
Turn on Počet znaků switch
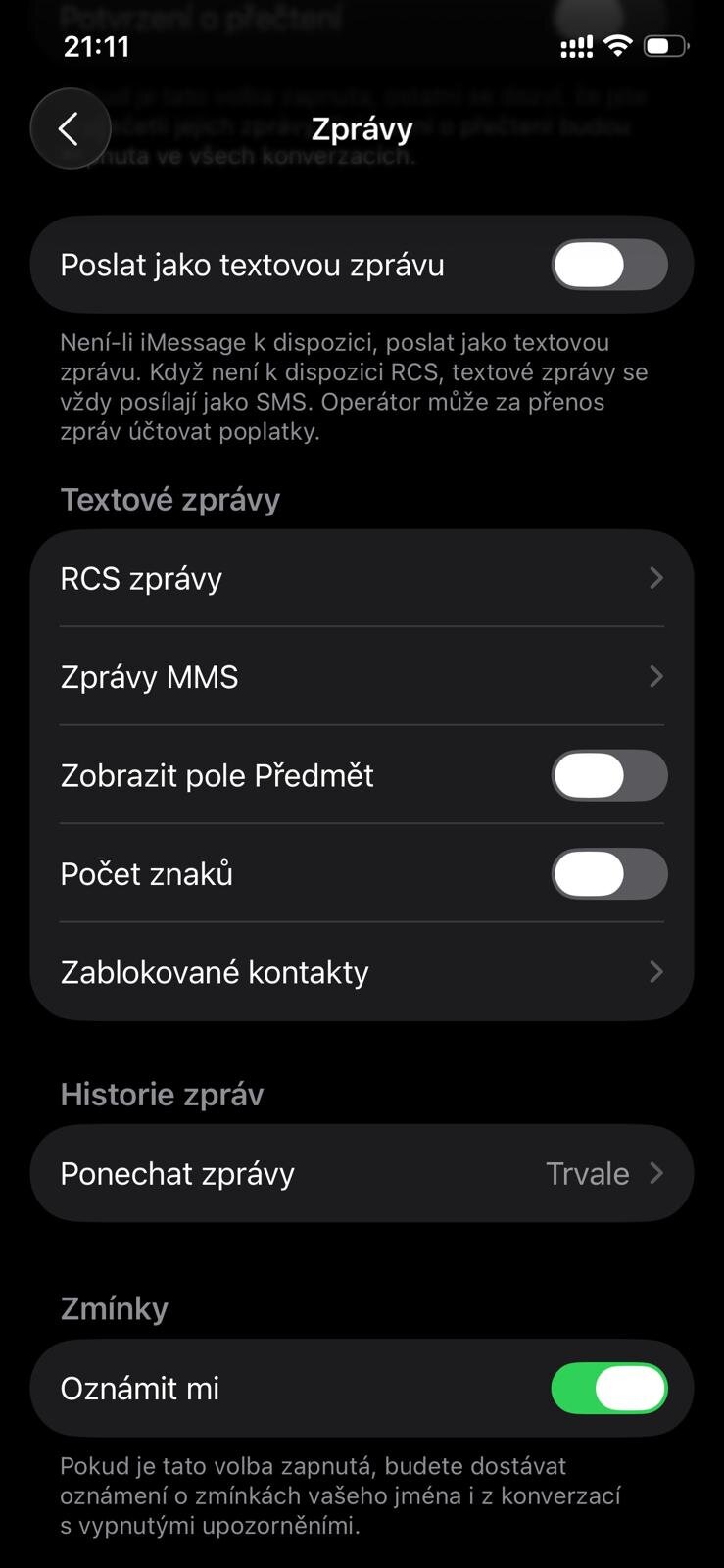tap(609, 873)
